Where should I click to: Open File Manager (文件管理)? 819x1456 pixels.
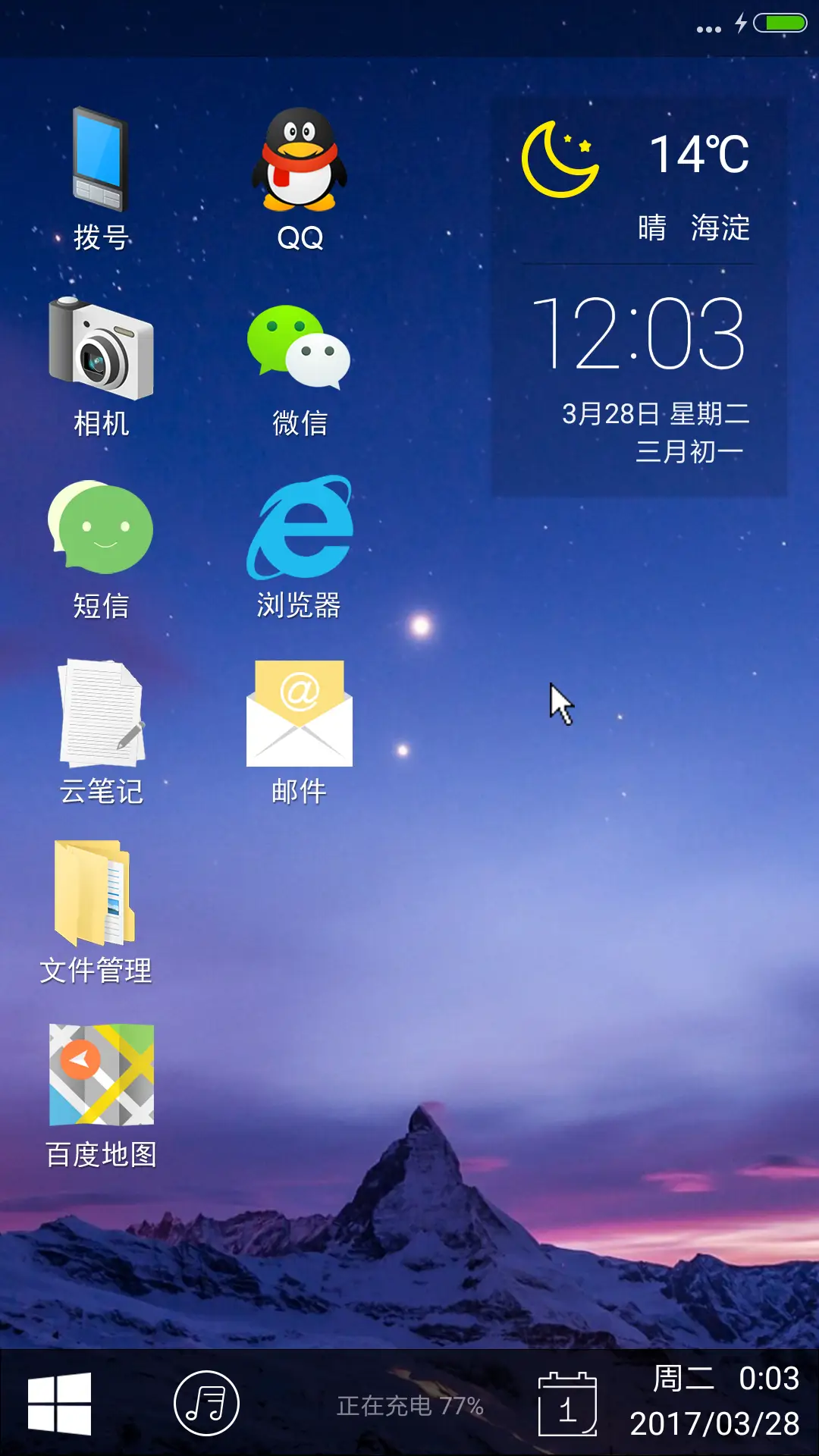[97, 896]
